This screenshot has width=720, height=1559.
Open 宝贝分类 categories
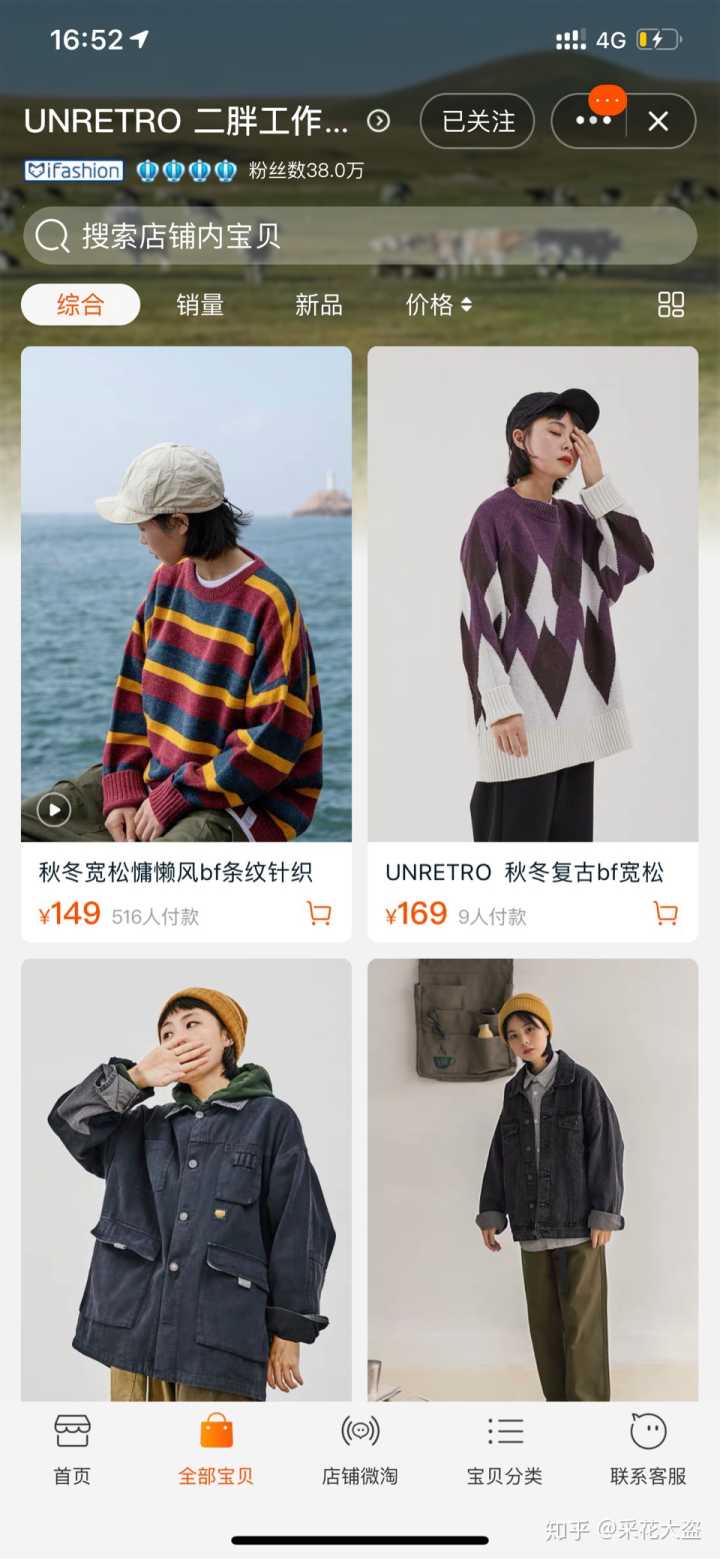(x=504, y=1448)
